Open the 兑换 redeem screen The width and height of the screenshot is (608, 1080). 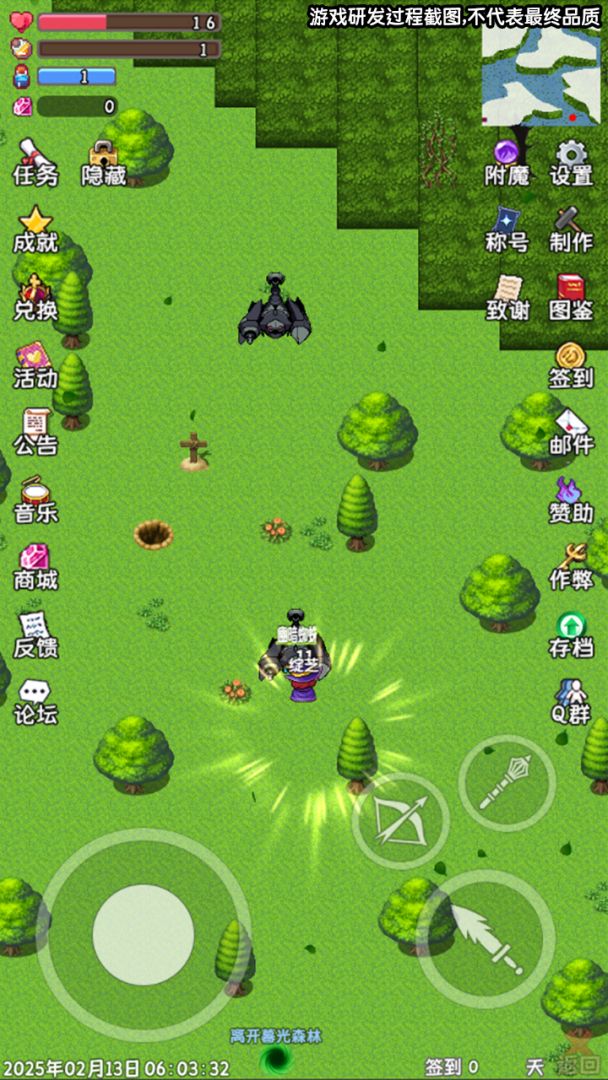(x=35, y=298)
